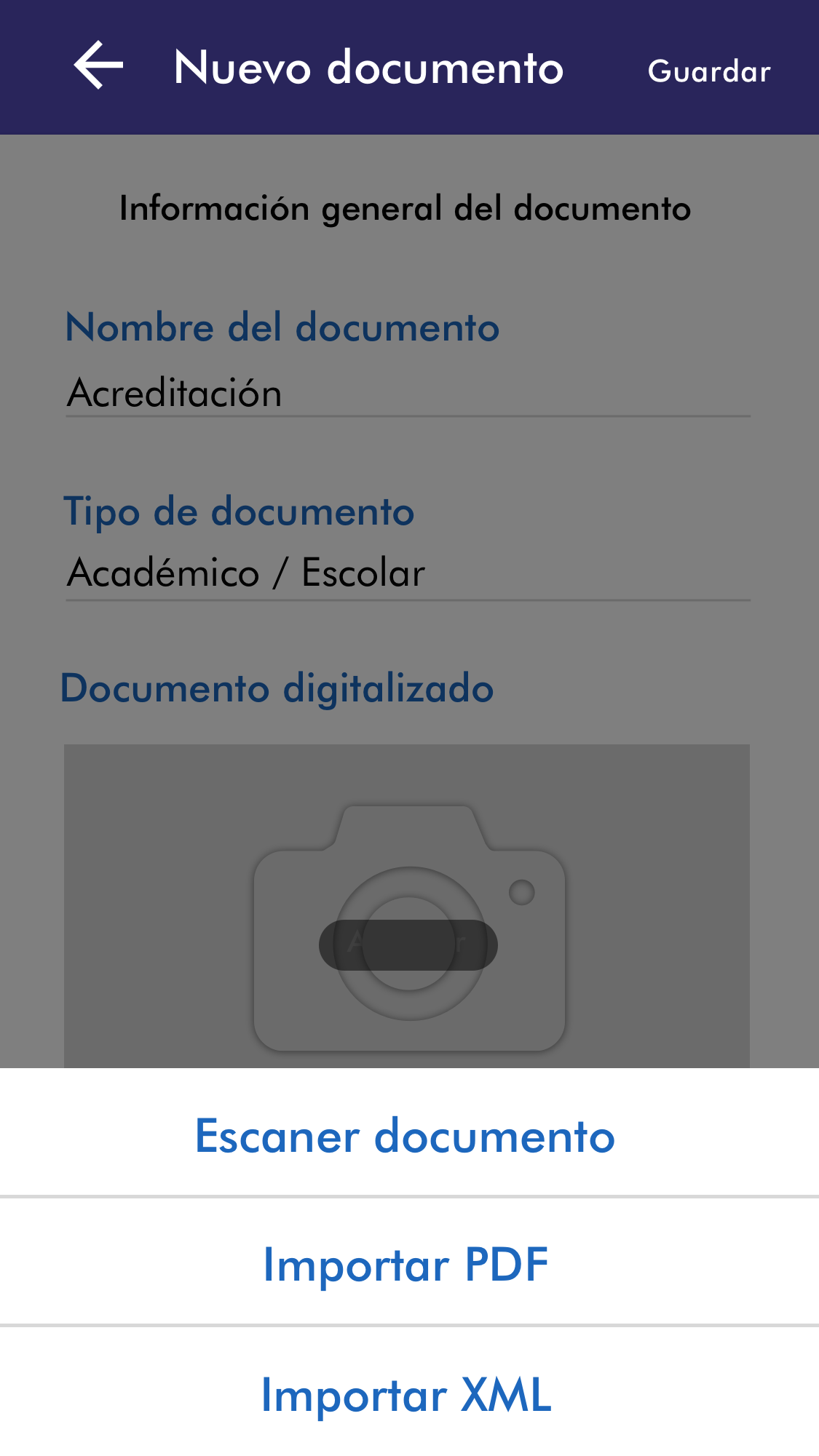This screenshot has width=819, height=1456.
Task: Edit the Nombre del documento field
Action: pos(408,394)
